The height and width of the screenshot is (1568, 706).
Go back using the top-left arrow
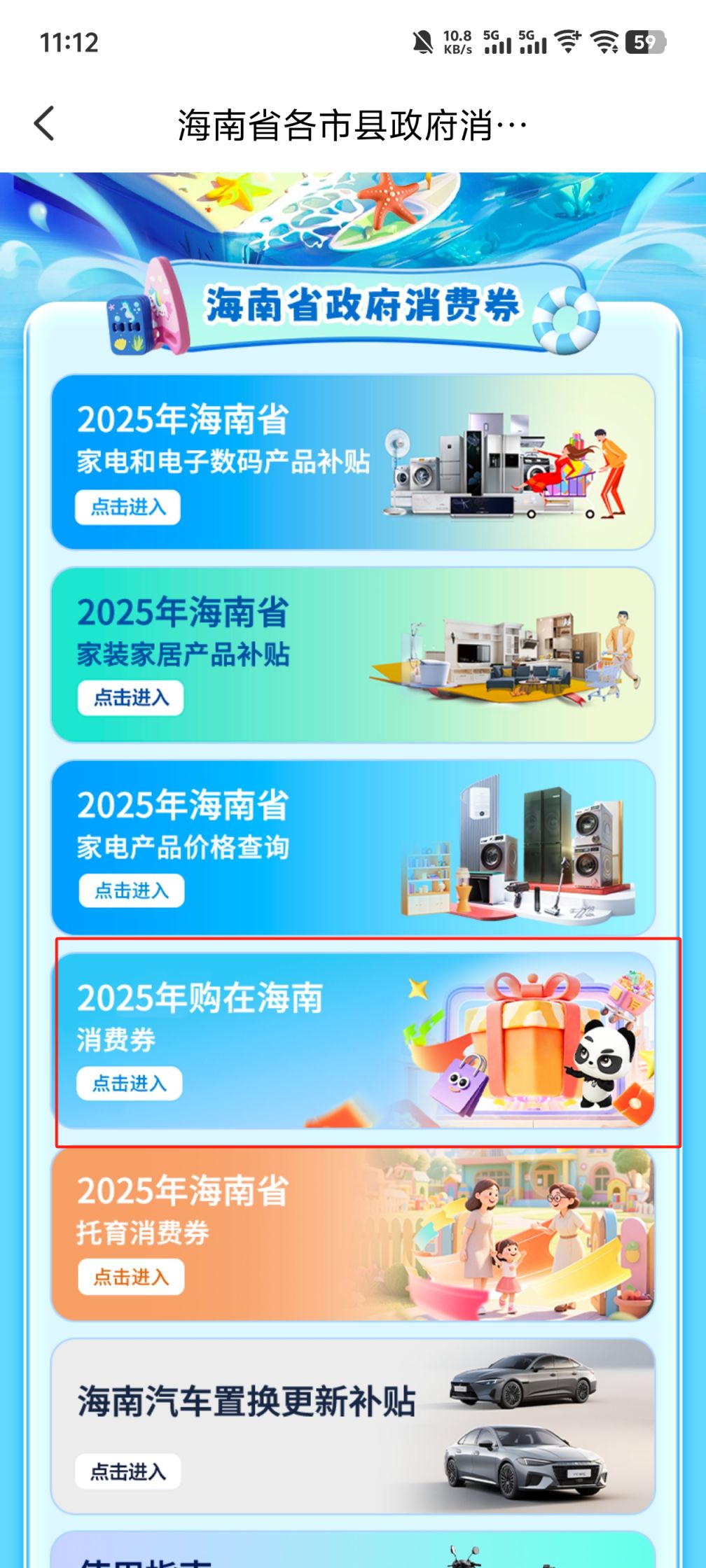44,124
